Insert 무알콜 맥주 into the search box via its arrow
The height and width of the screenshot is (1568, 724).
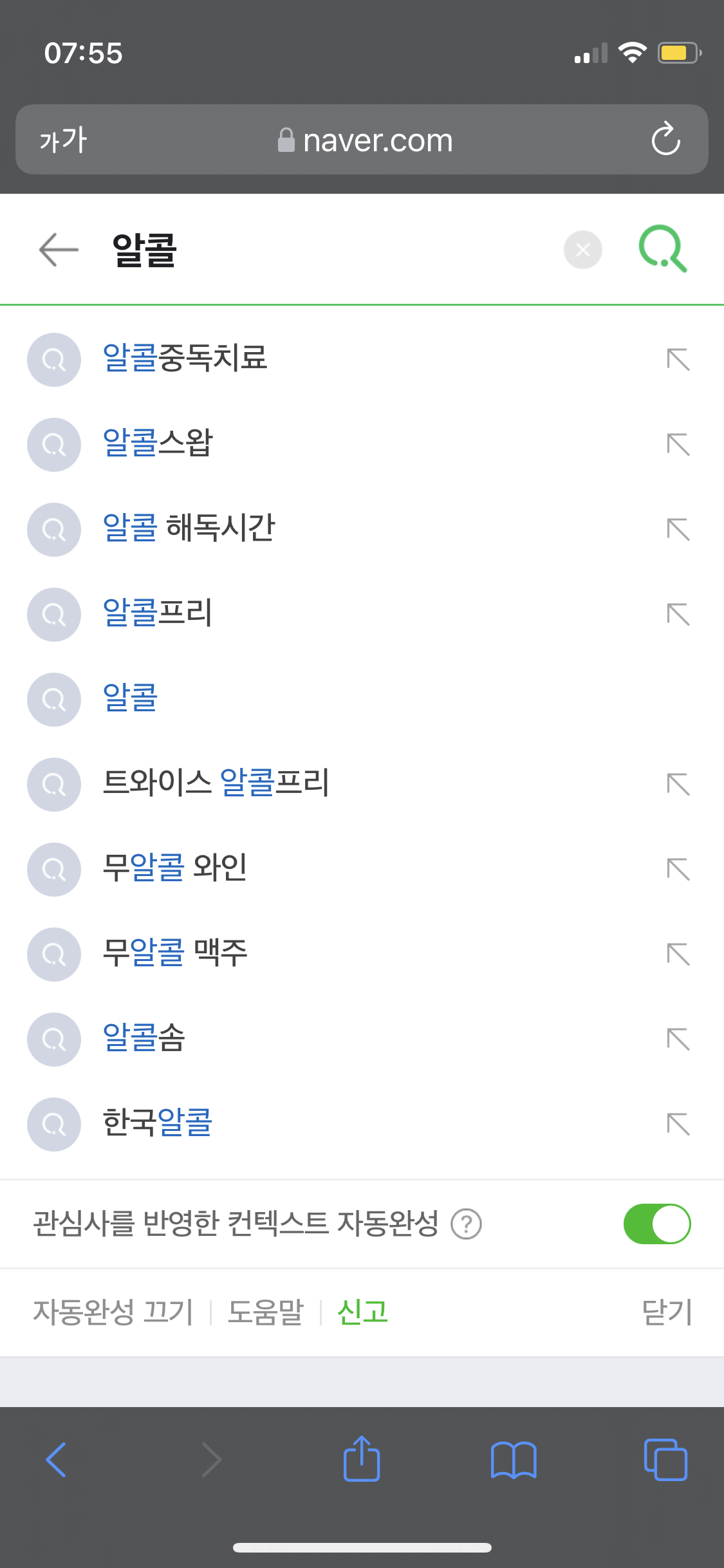678,955
